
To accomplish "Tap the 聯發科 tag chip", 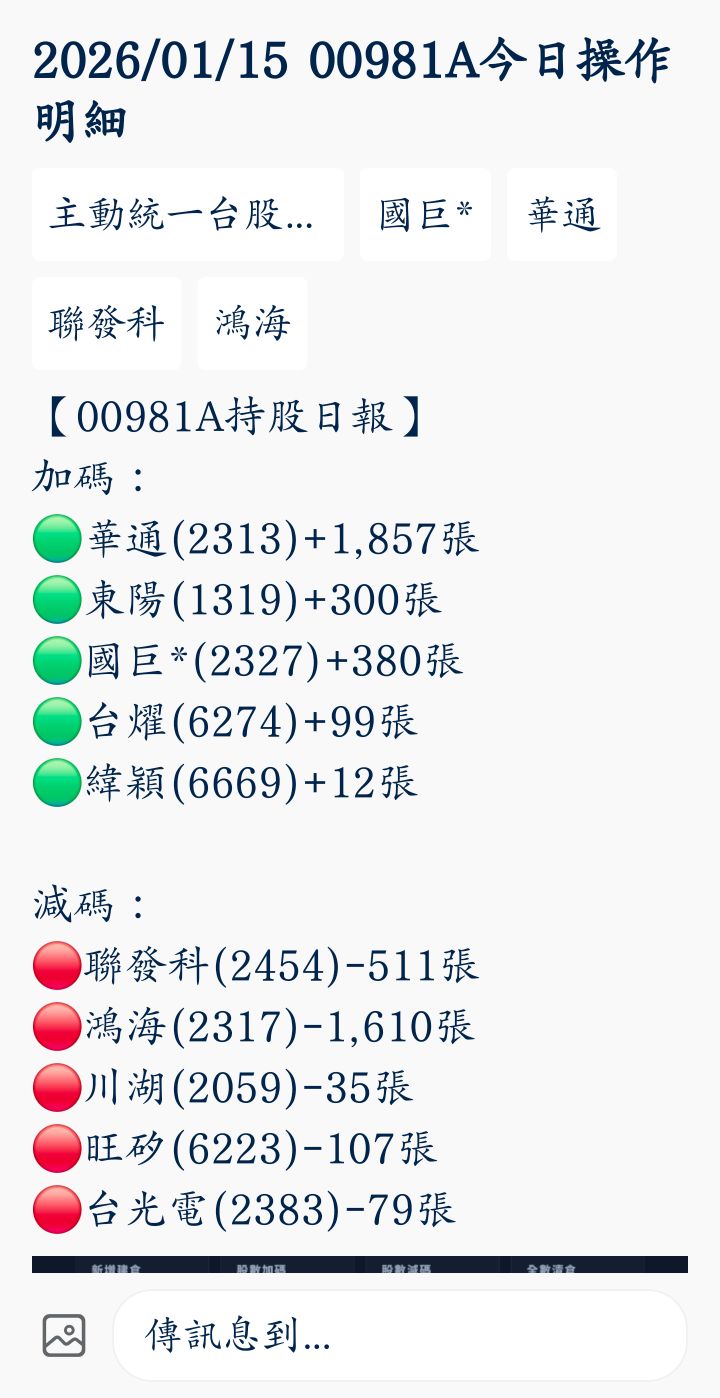I will 107,324.
